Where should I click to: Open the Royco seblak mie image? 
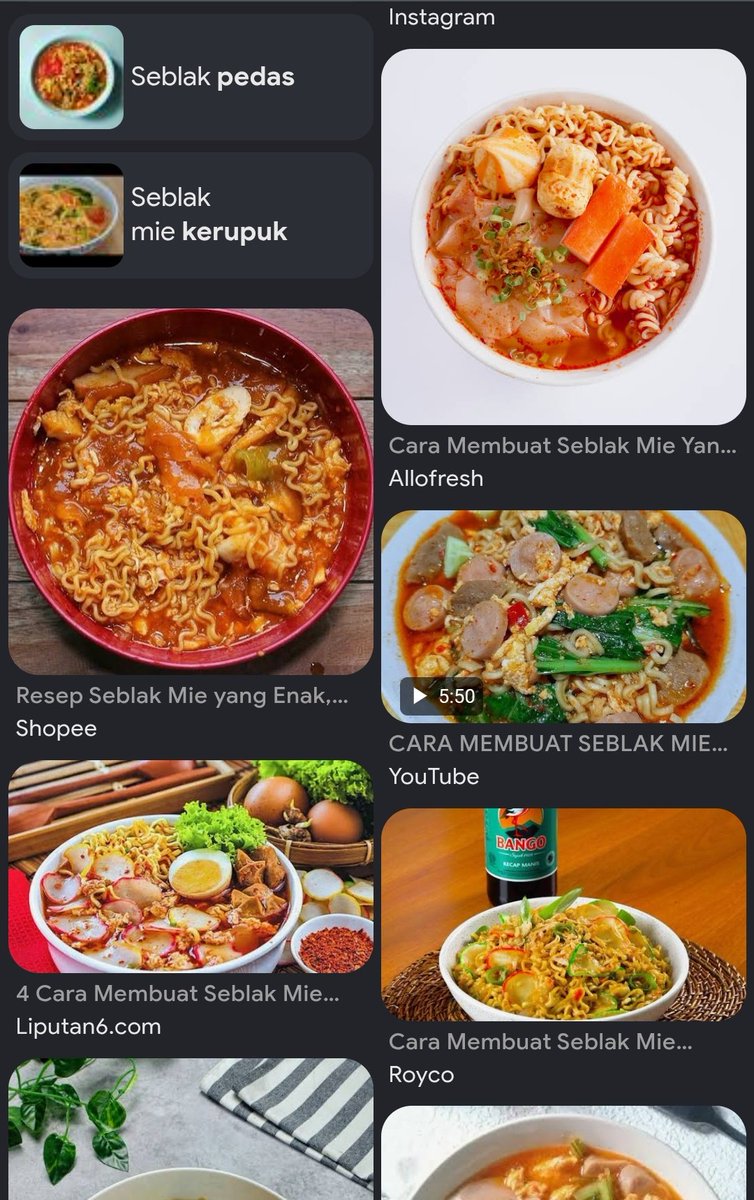[564, 914]
